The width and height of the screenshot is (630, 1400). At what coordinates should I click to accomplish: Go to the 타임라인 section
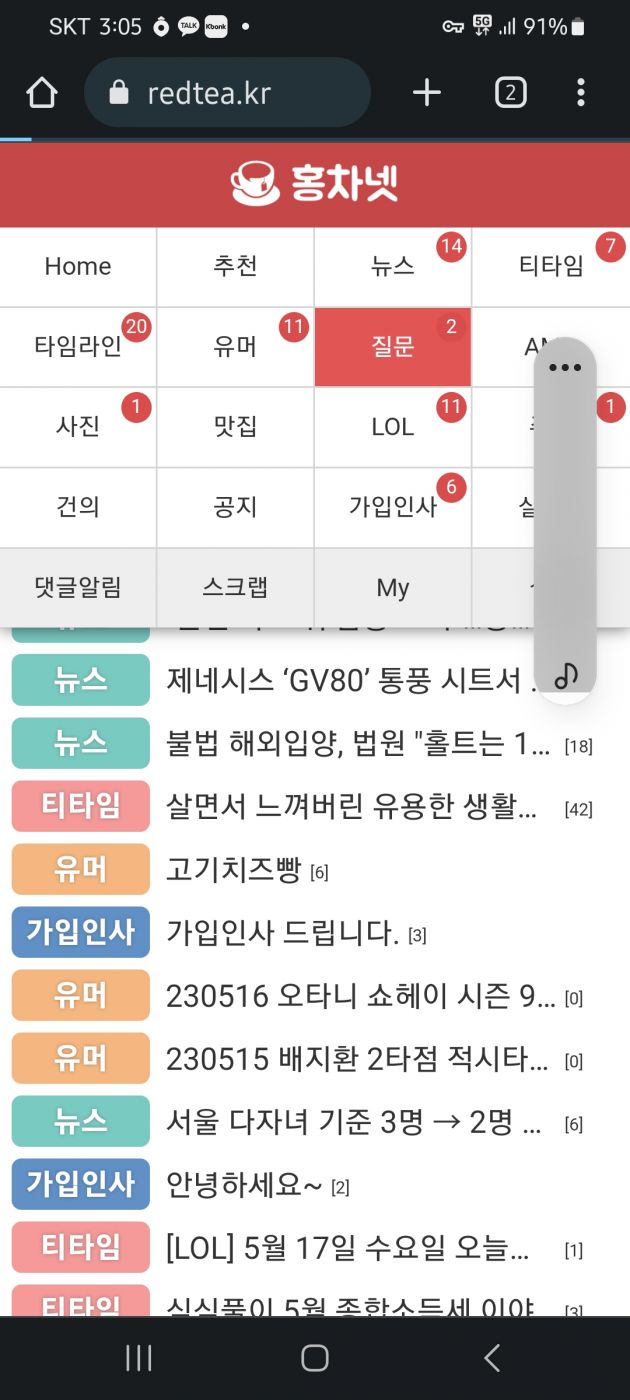point(78,347)
